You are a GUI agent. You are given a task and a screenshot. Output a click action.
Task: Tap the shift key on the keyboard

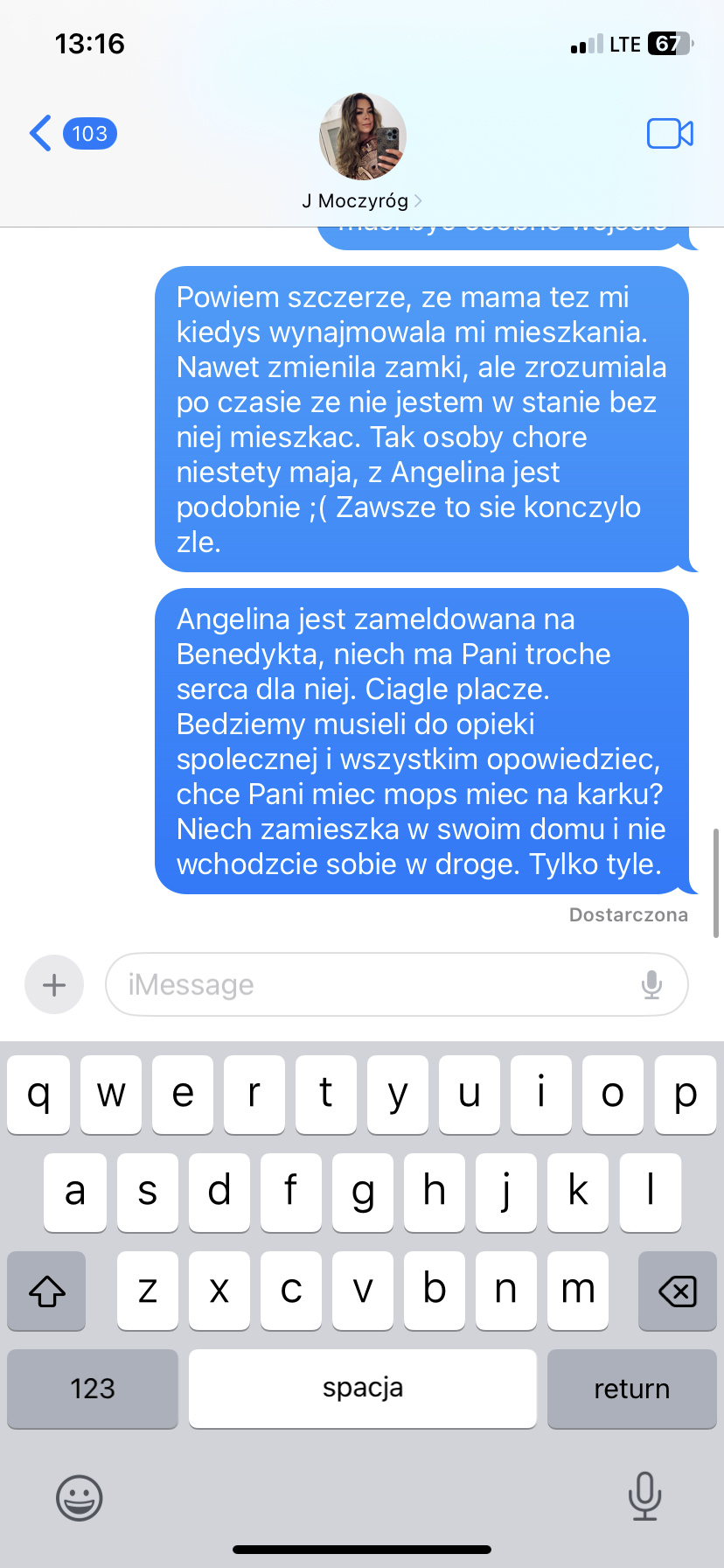pyautogui.click(x=47, y=1291)
